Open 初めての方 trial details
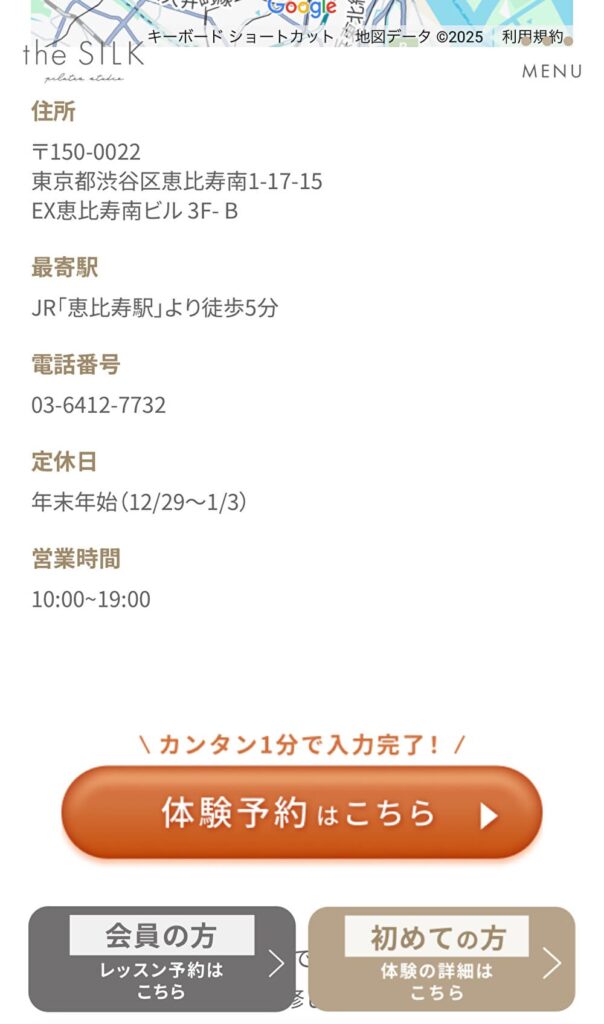 pos(441,959)
